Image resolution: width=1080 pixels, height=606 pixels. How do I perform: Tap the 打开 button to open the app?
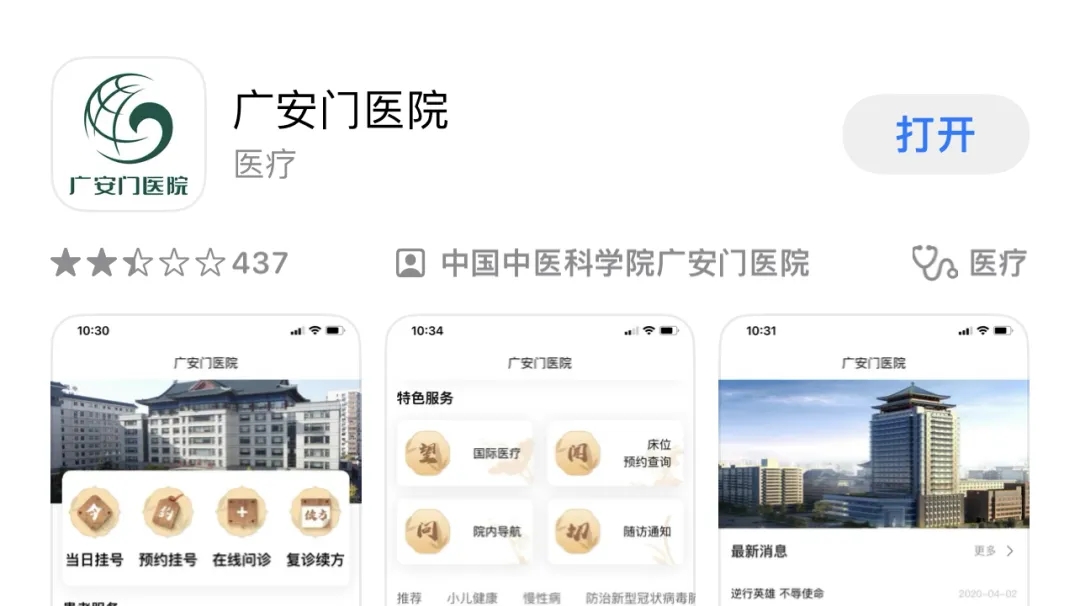coord(935,134)
